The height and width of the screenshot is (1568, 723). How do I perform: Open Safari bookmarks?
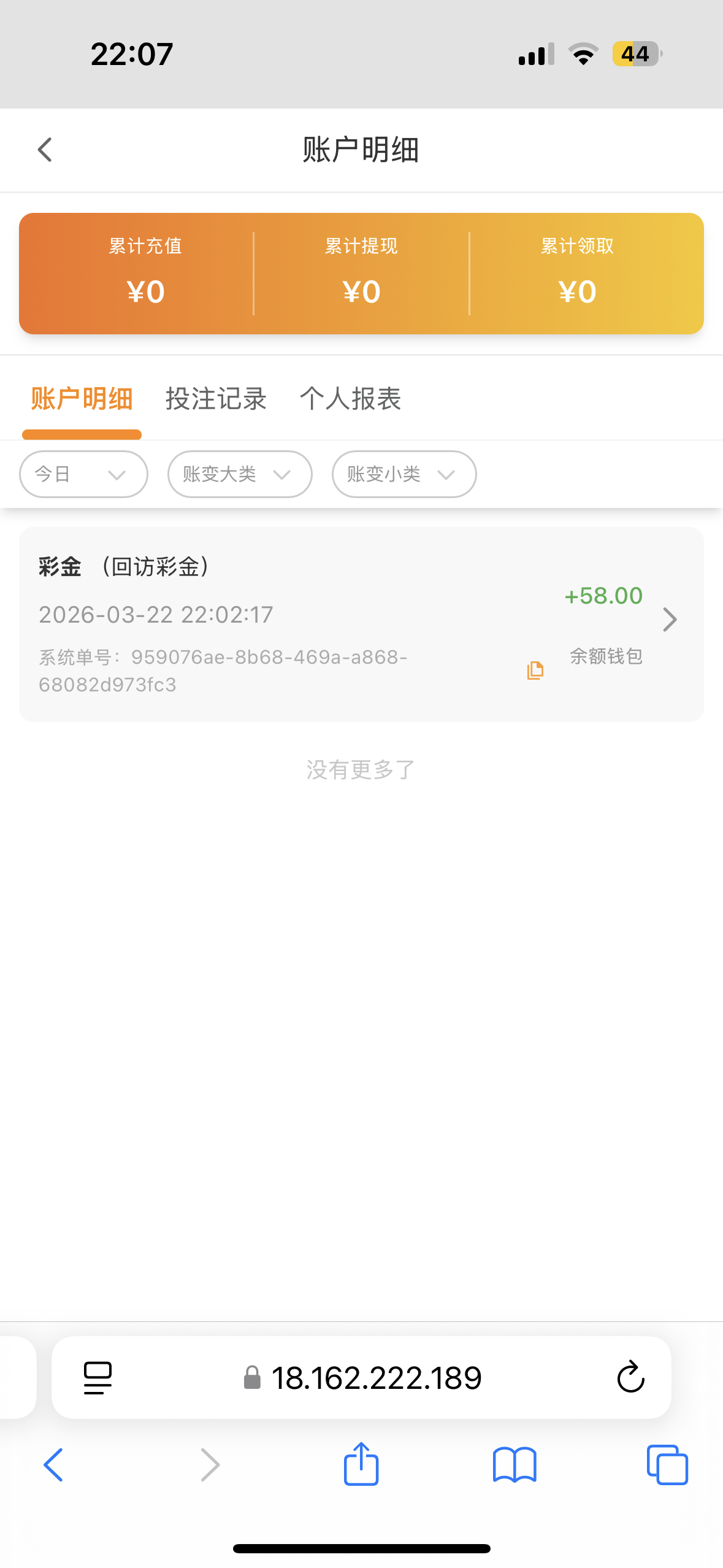[x=515, y=1465]
